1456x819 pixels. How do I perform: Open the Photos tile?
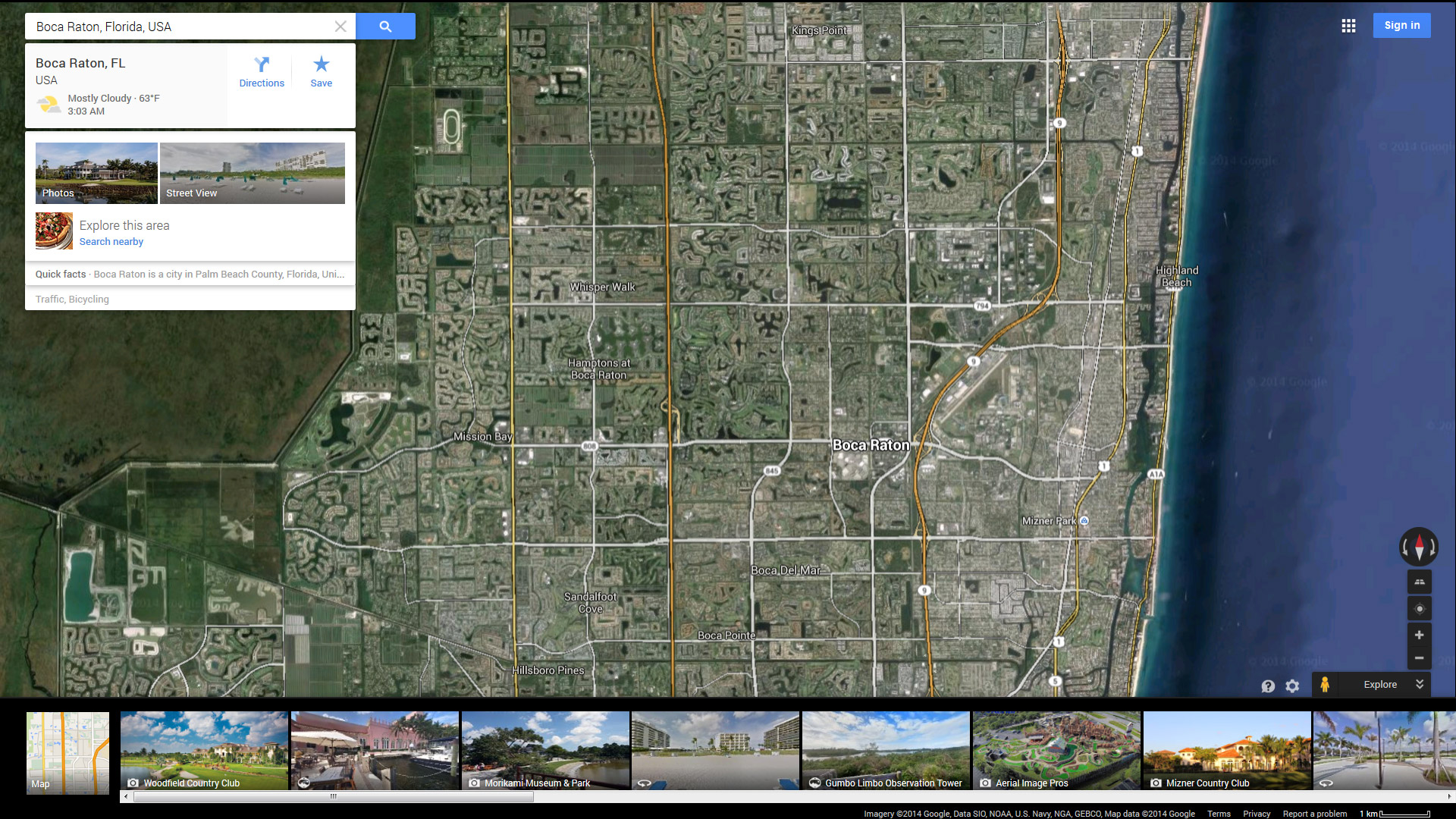[96, 173]
